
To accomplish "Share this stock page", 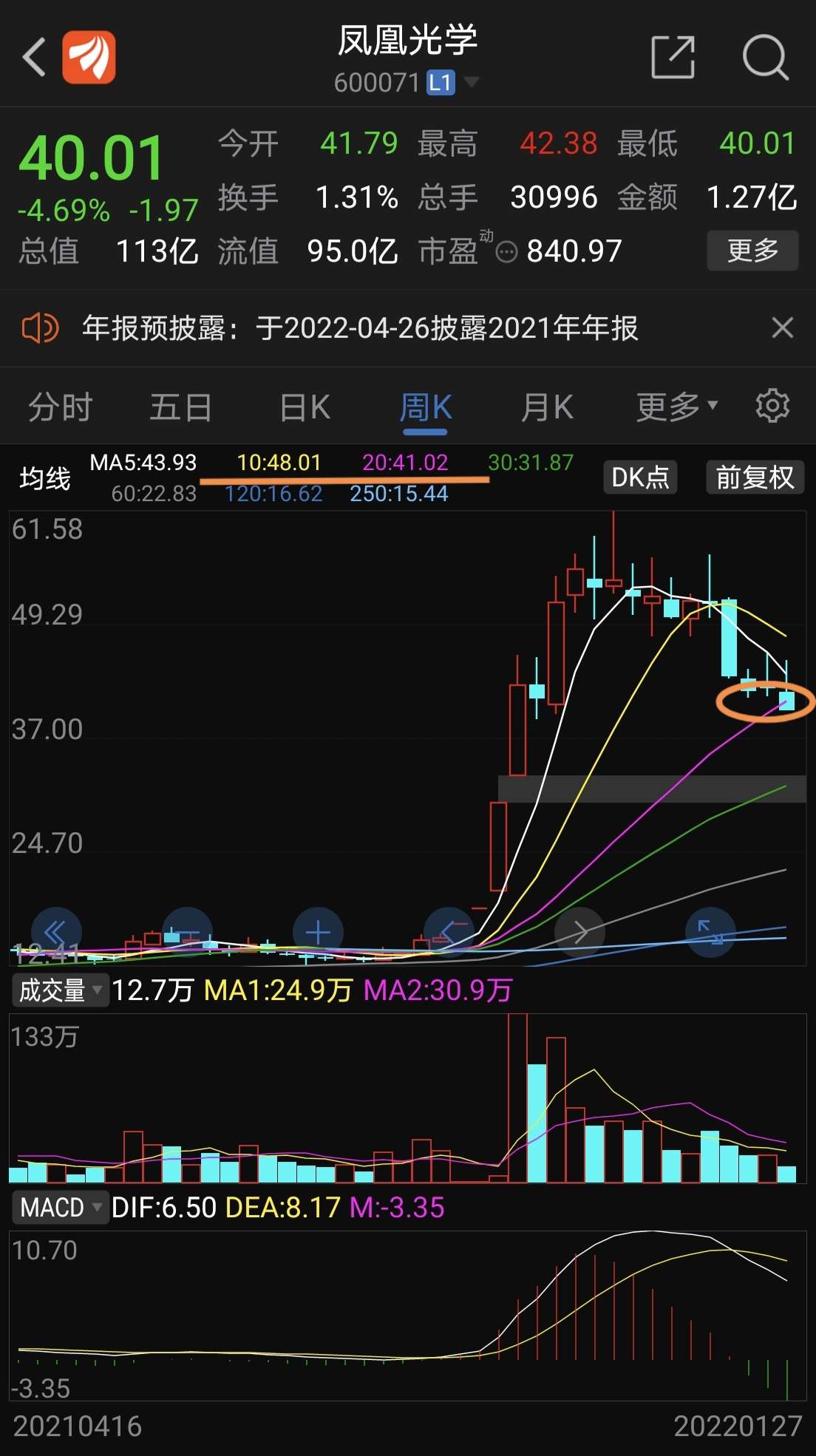I will click(x=673, y=57).
